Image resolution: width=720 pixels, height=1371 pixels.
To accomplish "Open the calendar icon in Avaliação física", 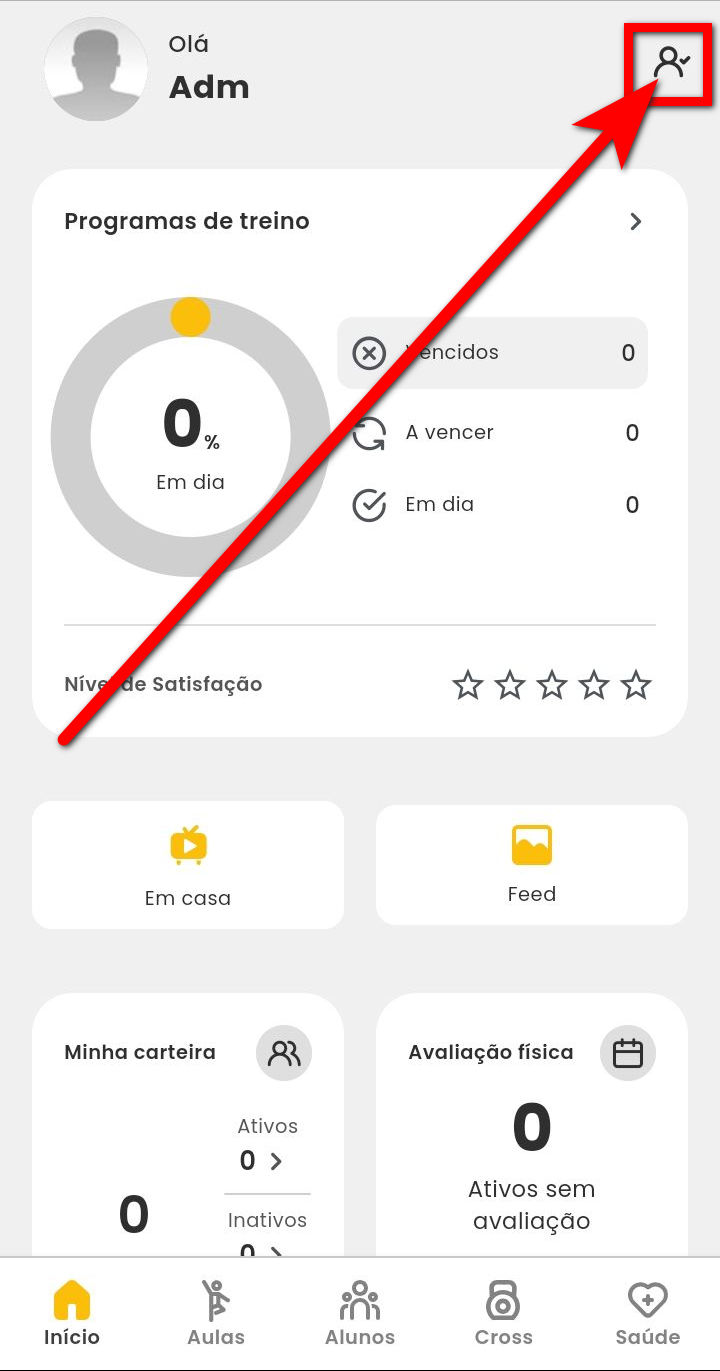I will click(627, 1053).
